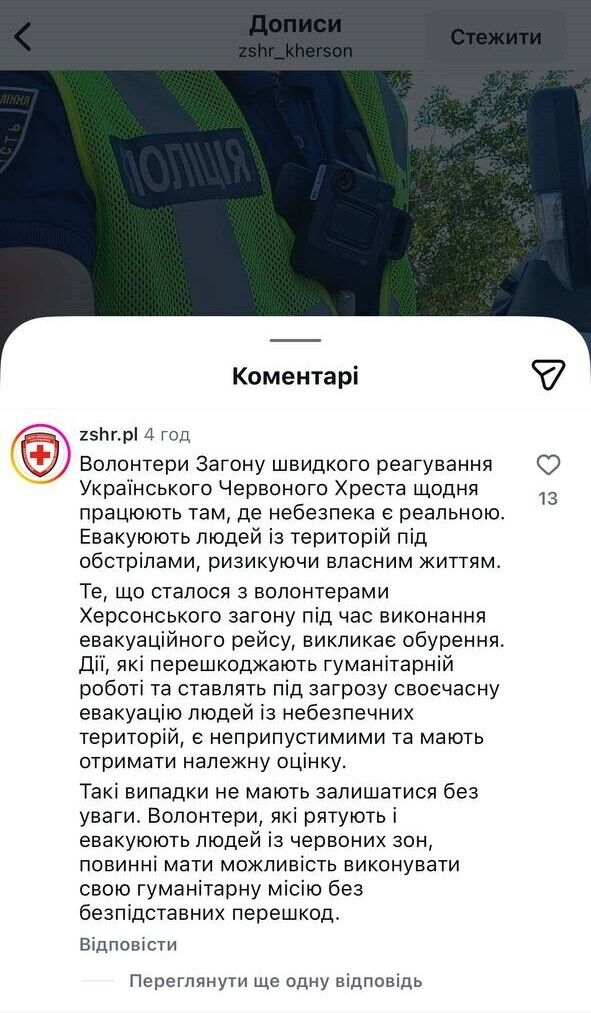The height and width of the screenshot is (1013, 591).
Task: Open zshr.pl profile picture
Action: pos(40,454)
